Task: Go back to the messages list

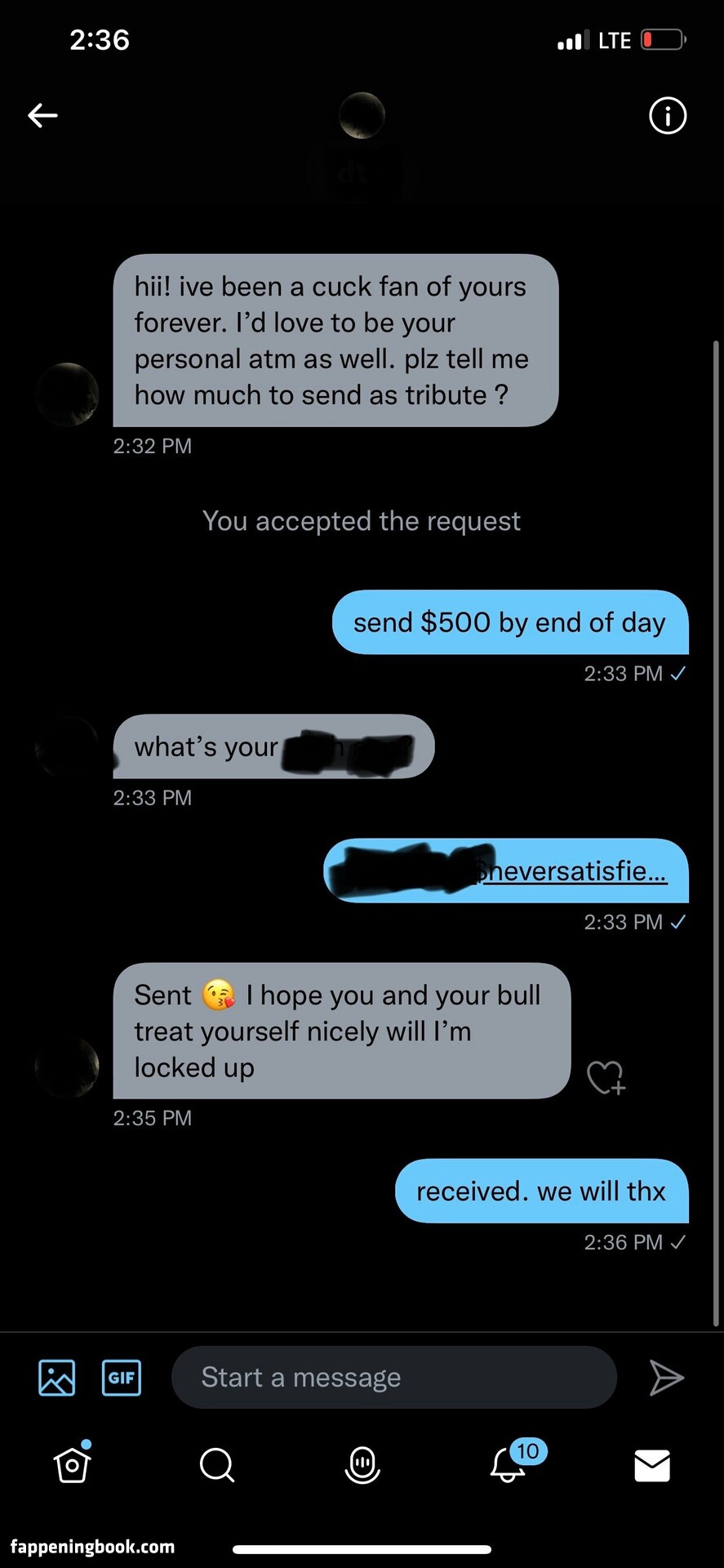Action: click(x=42, y=116)
